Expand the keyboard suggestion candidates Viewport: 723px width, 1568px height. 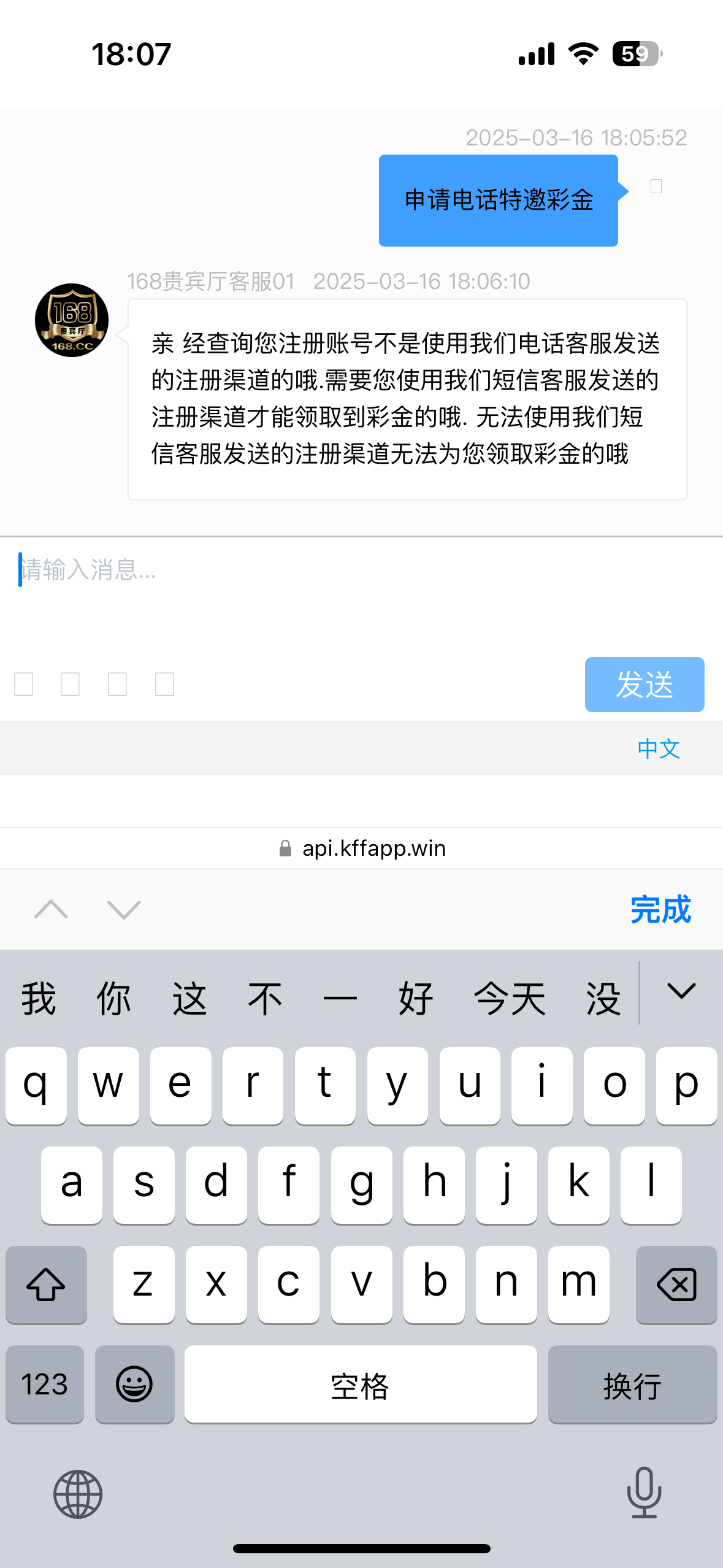click(681, 992)
